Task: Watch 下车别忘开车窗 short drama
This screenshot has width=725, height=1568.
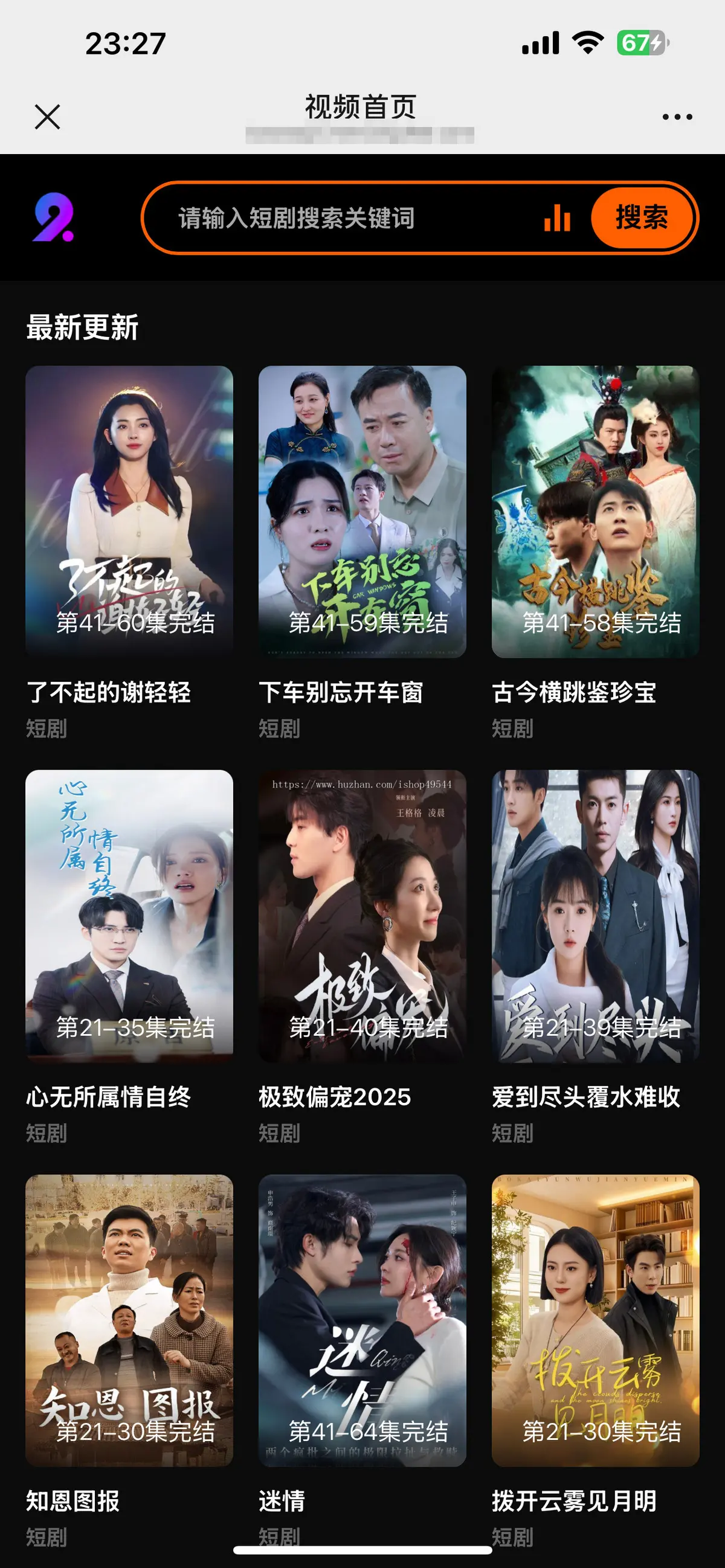Action: (362, 512)
